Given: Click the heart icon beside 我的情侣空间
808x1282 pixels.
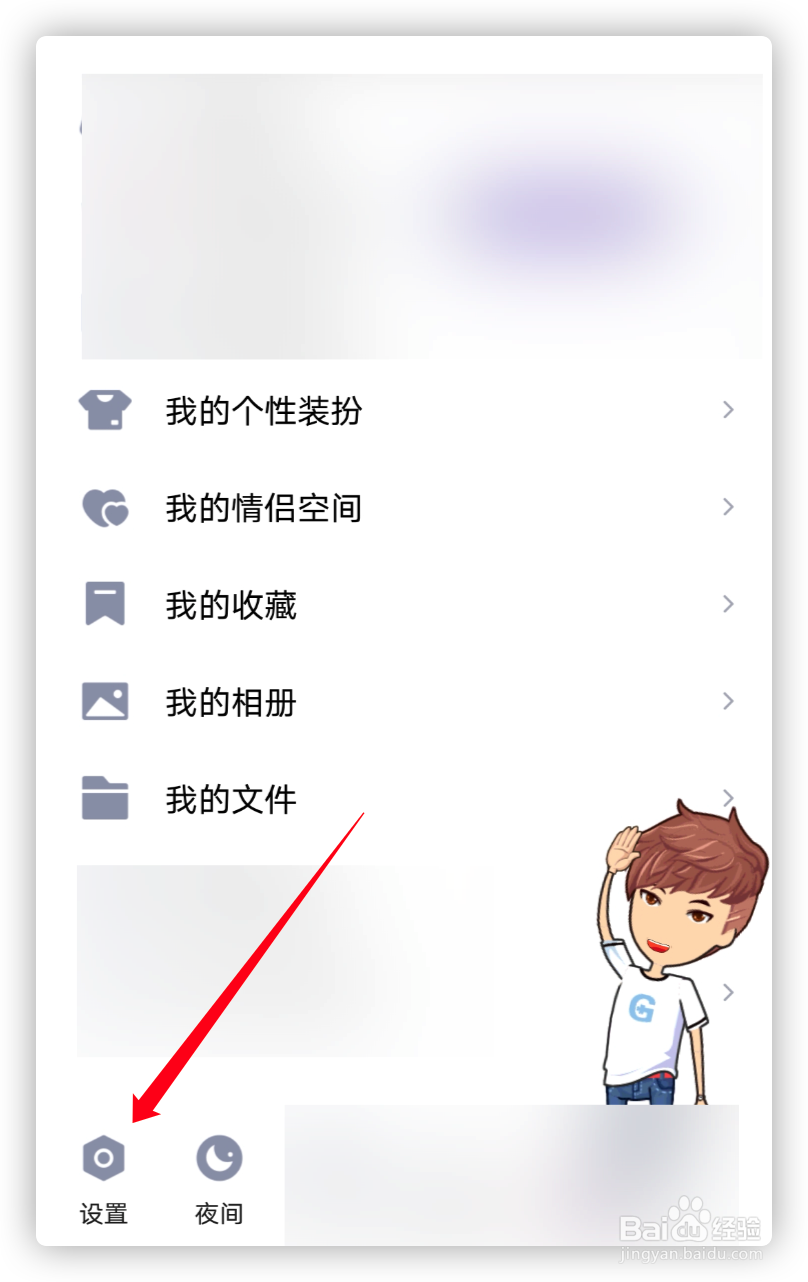Looking at the screenshot, I should coord(105,507).
